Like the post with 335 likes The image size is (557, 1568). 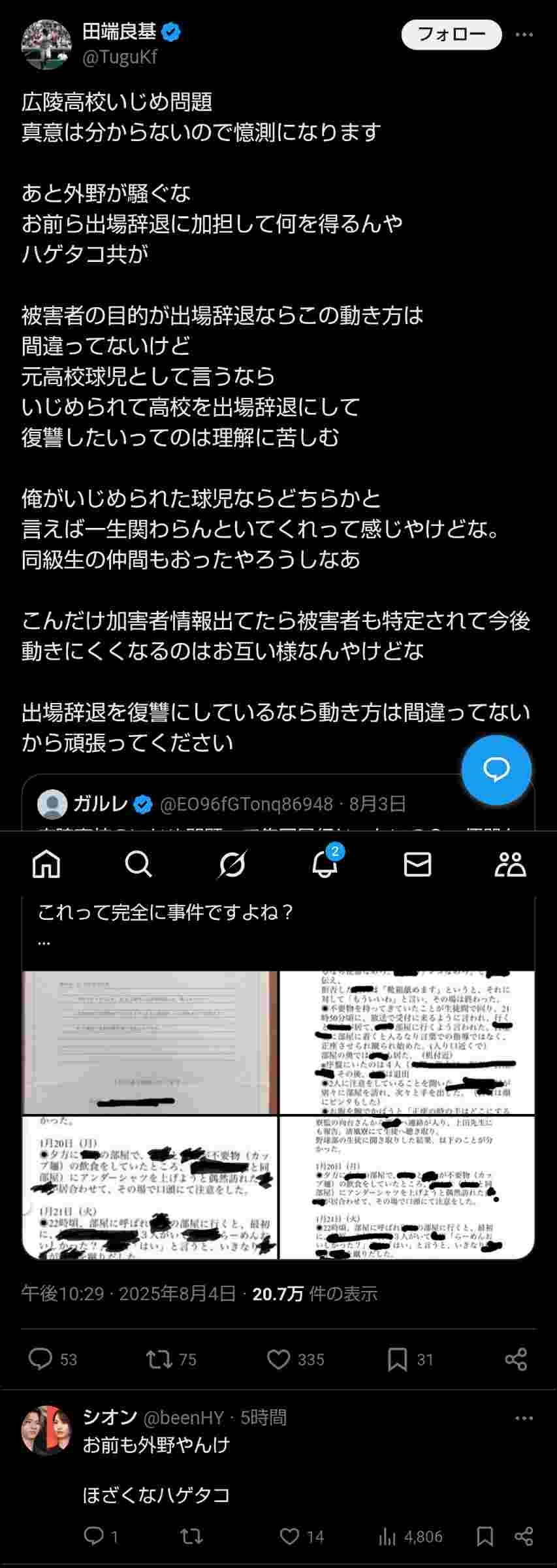tap(279, 1360)
